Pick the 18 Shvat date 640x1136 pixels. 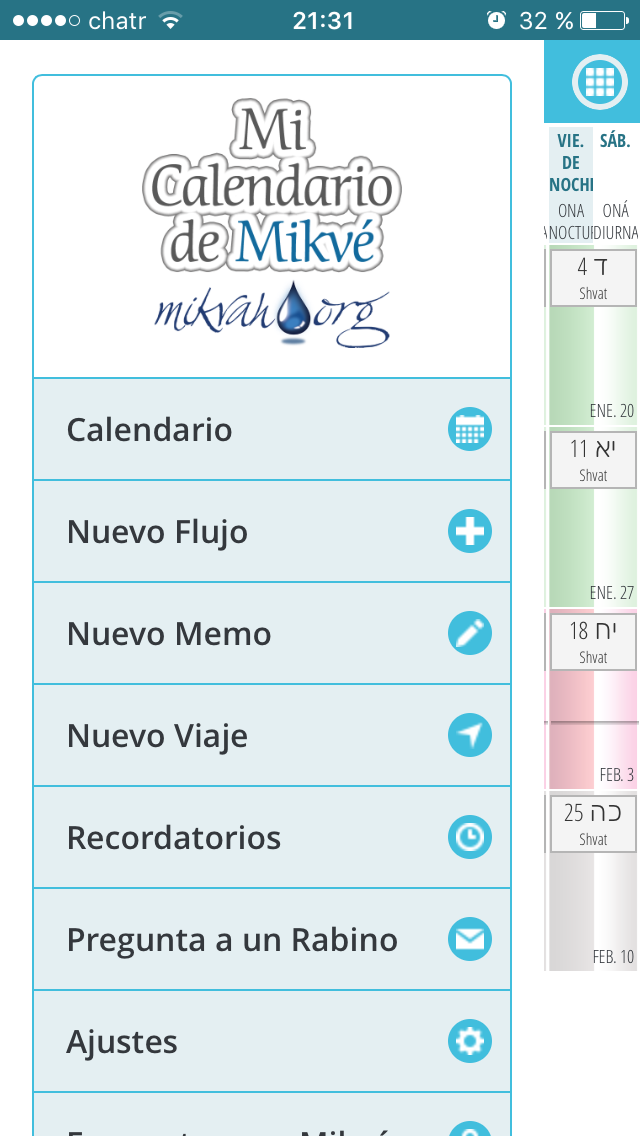point(593,641)
